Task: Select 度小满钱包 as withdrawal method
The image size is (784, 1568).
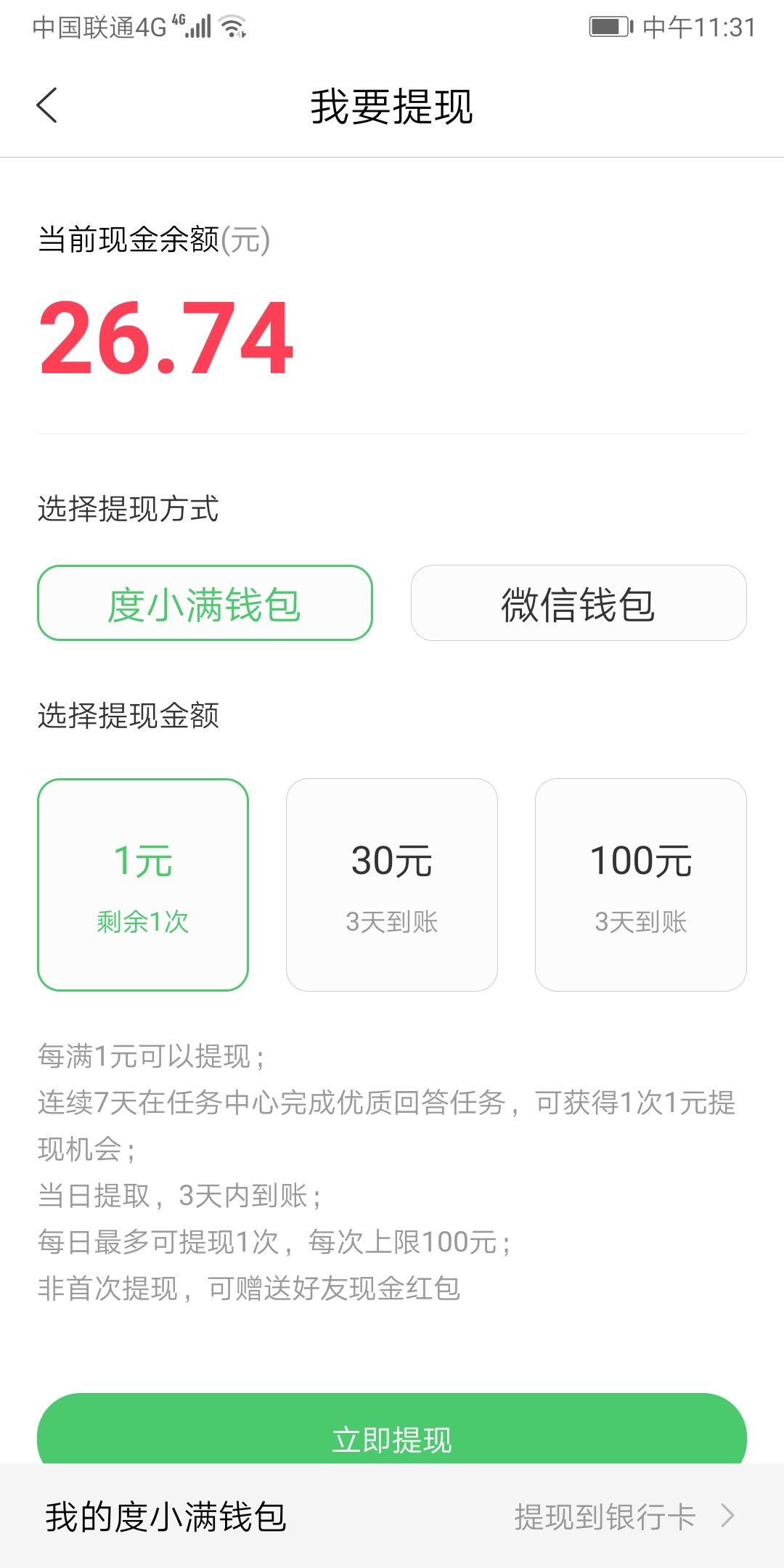Action: [205, 603]
